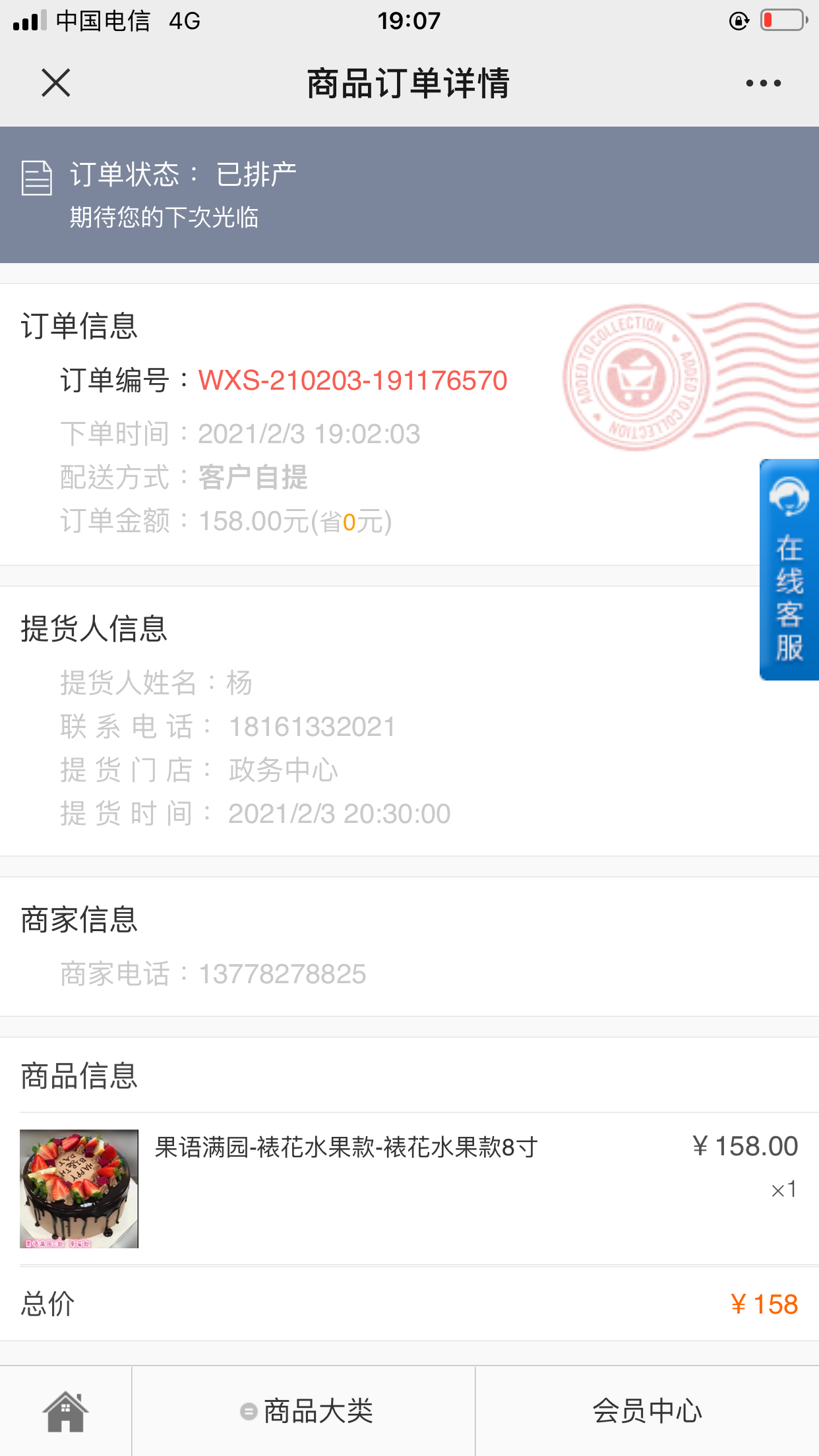Image resolution: width=819 pixels, height=1456 pixels.
Task: Go to the home page icon
Action: pos(65,1411)
